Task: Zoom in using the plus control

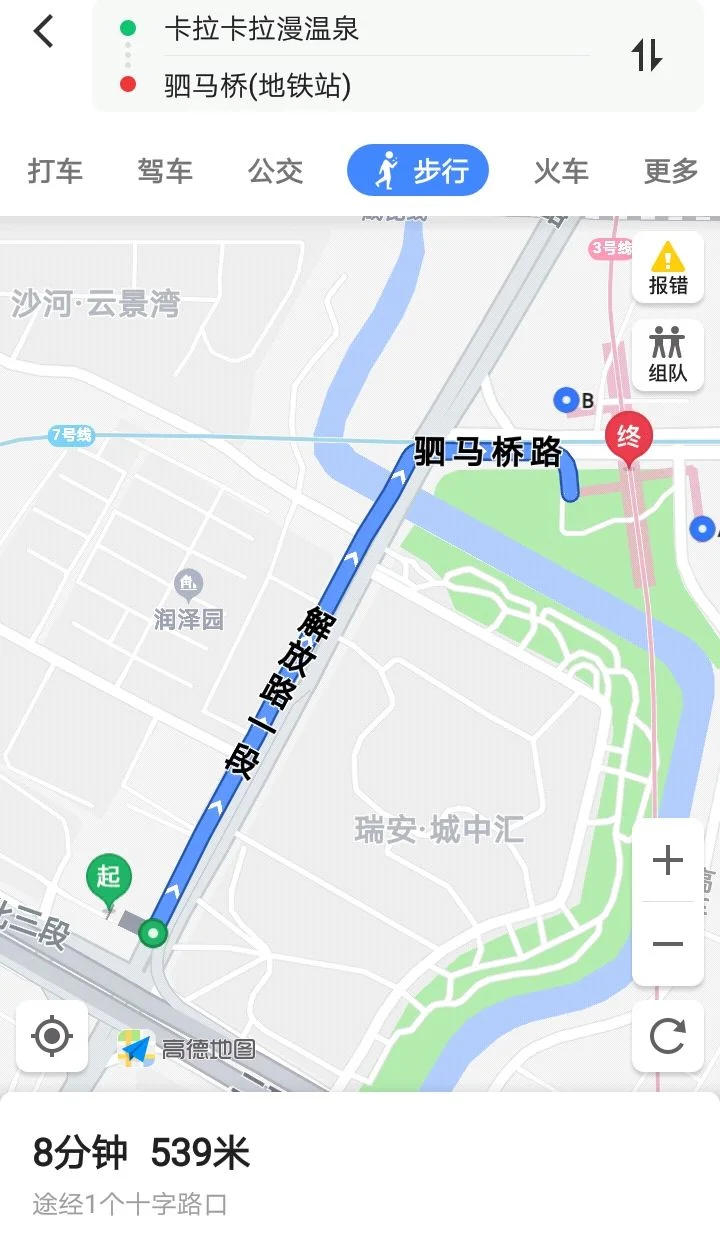Action: tap(667, 860)
